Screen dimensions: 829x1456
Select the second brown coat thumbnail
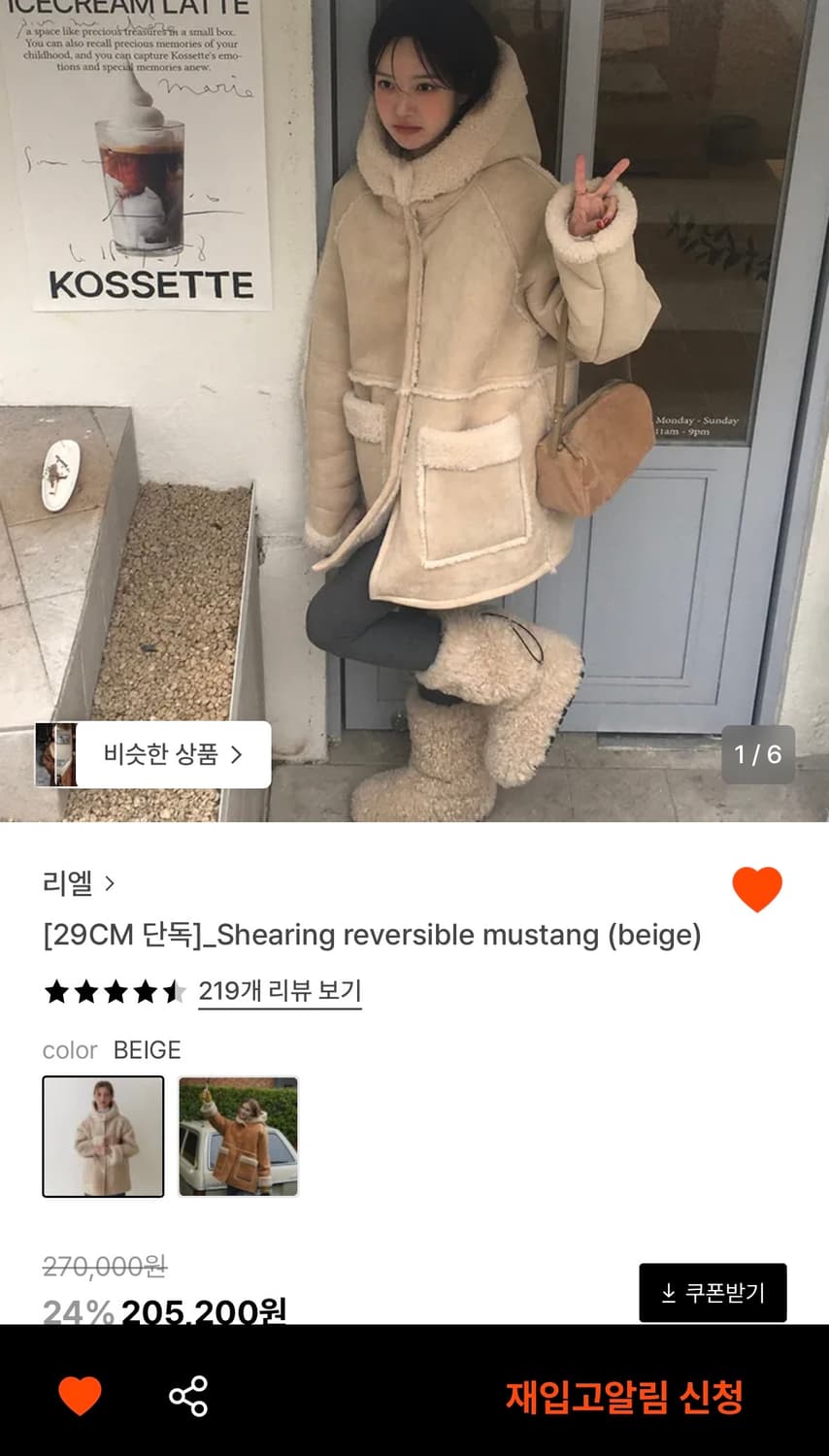coord(239,1136)
